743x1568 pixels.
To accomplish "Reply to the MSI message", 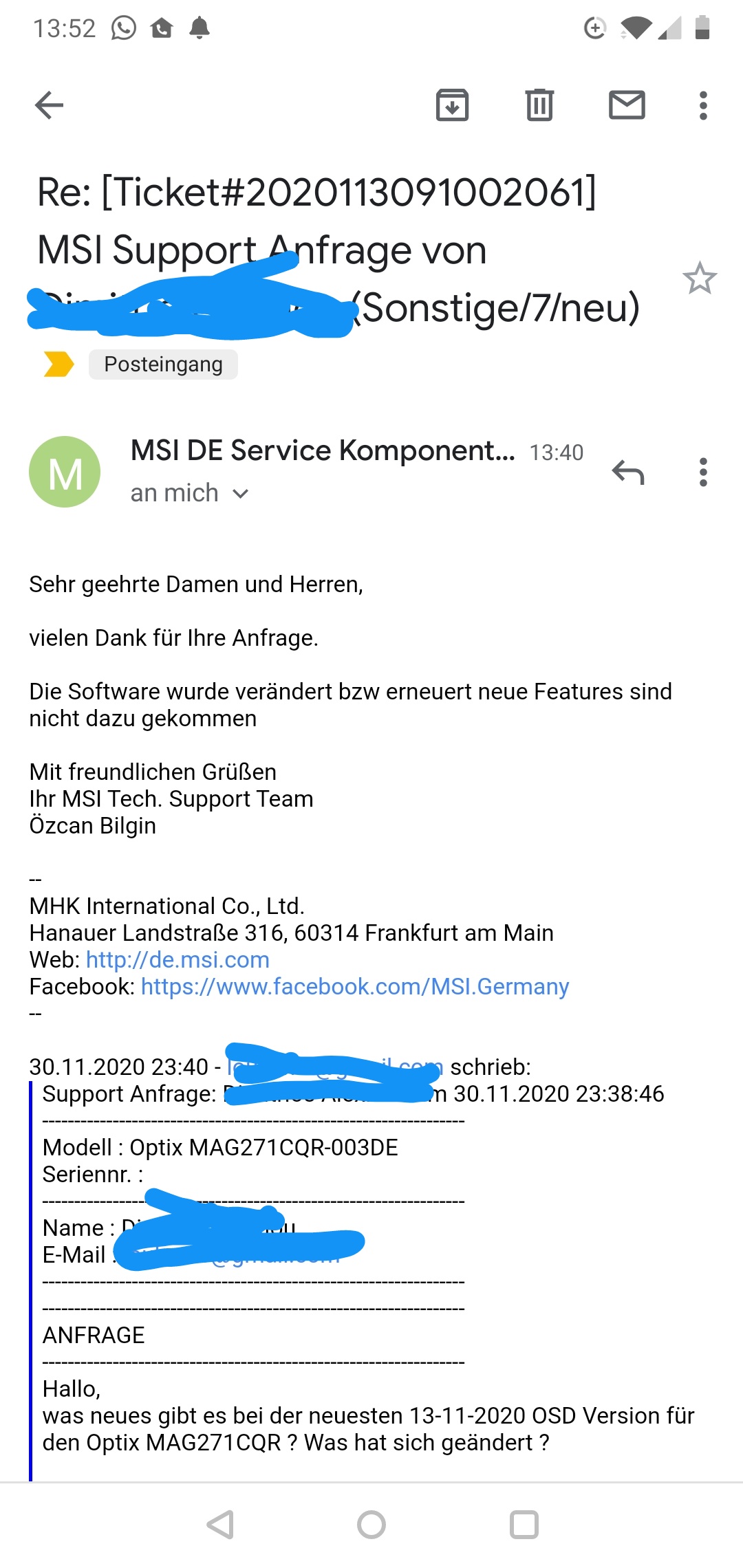I will pos(627,472).
